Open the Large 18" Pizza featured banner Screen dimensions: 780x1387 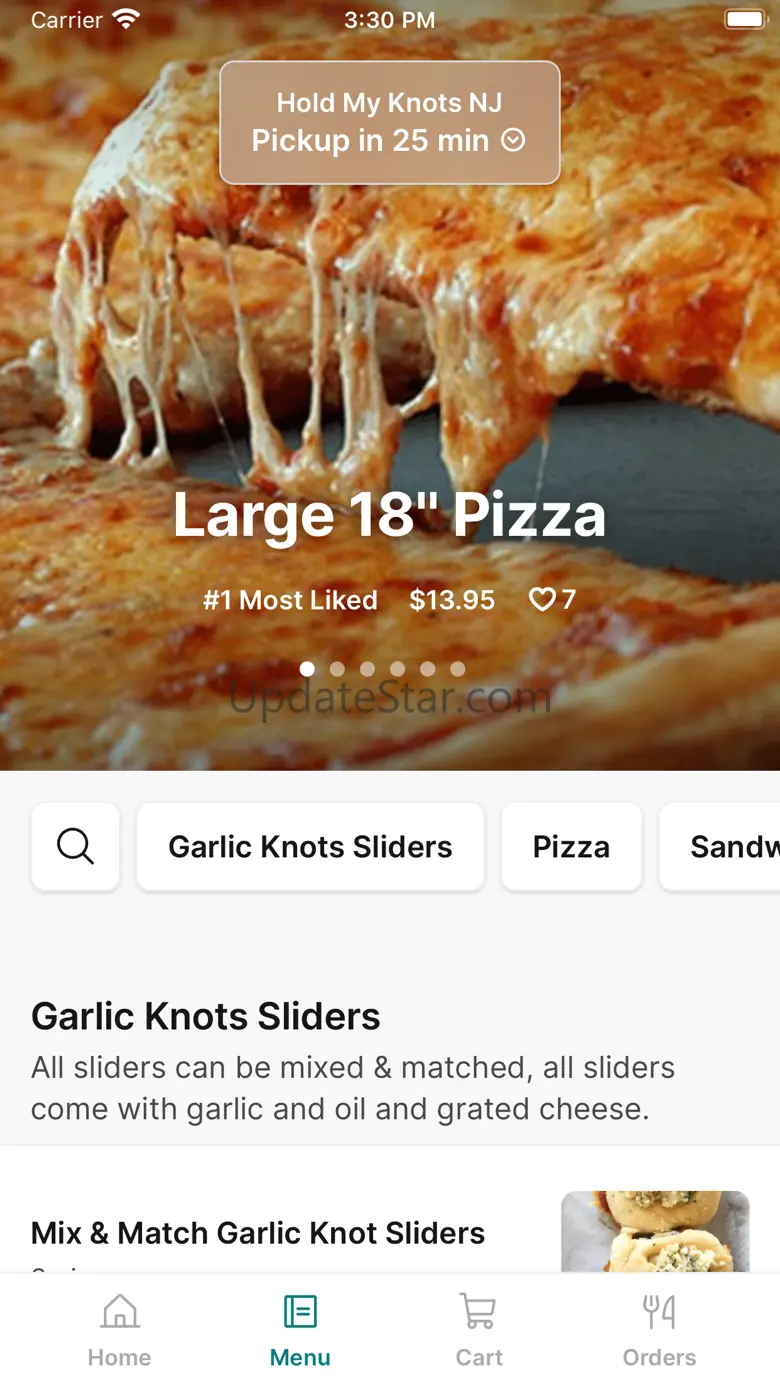pyautogui.click(x=389, y=515)
